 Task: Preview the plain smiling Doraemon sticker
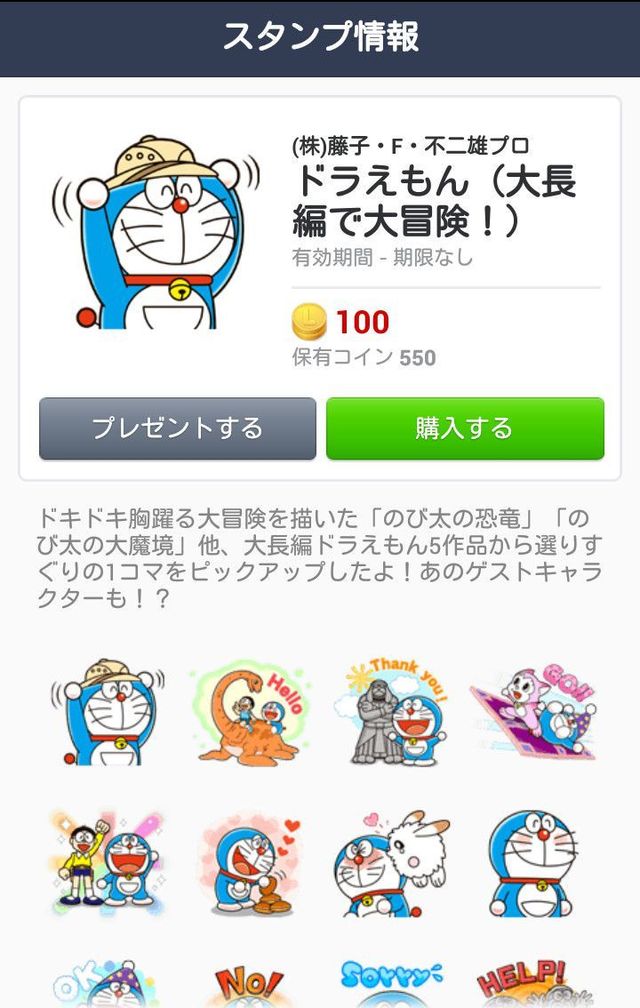(534, 862)
